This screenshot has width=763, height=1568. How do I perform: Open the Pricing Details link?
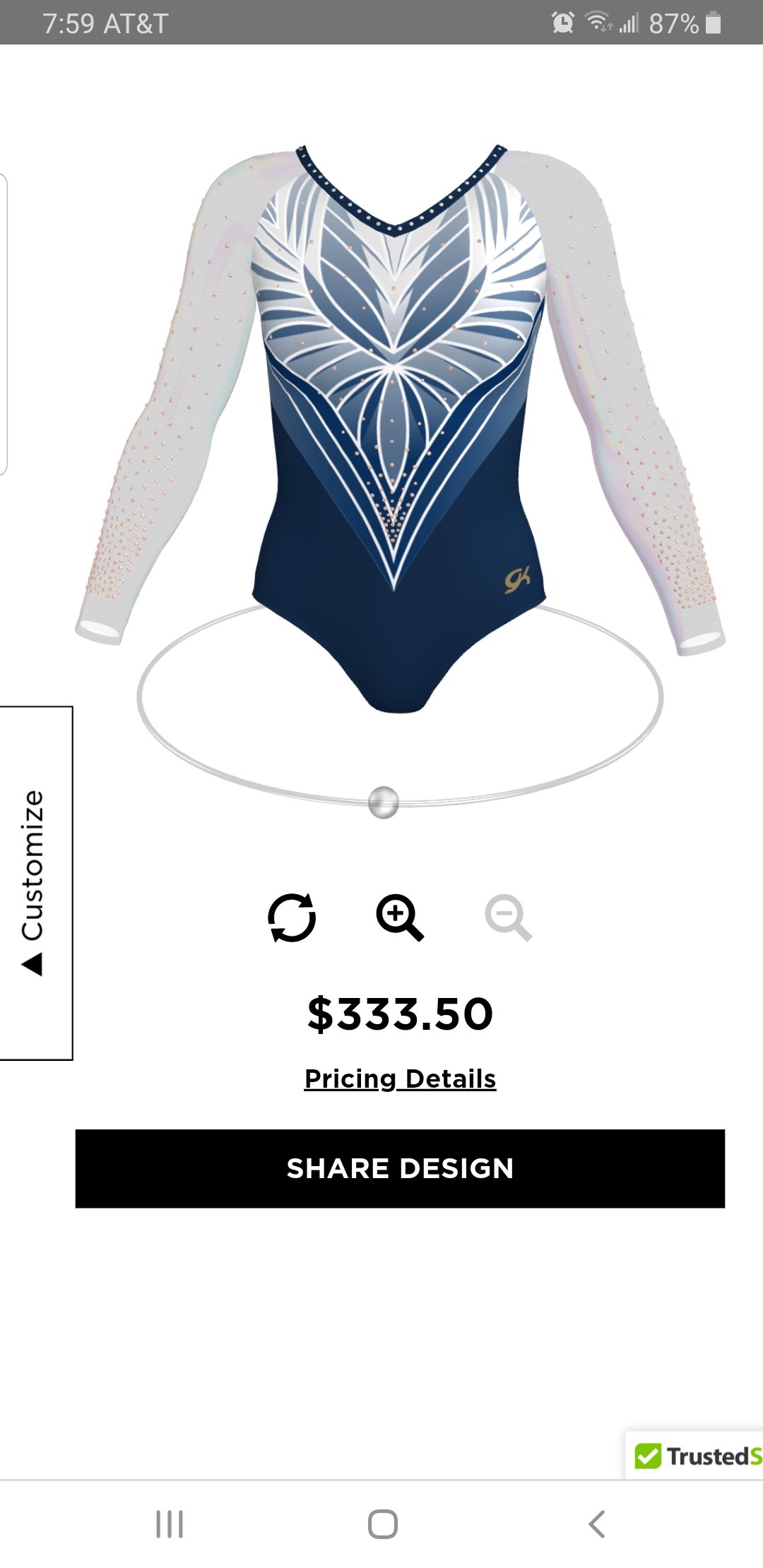(x=400, y=1079)
